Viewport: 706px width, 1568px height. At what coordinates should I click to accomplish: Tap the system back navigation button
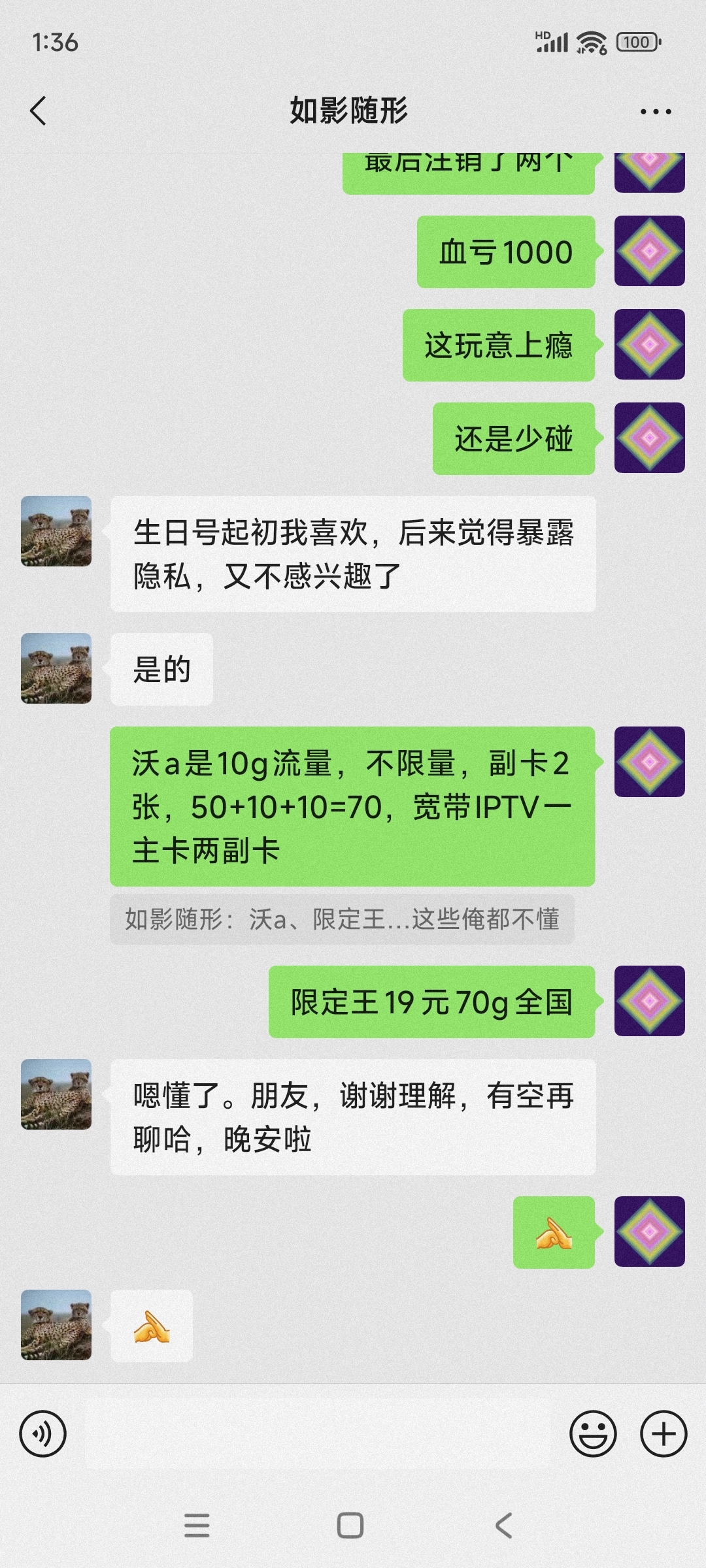pos(503,1526)
